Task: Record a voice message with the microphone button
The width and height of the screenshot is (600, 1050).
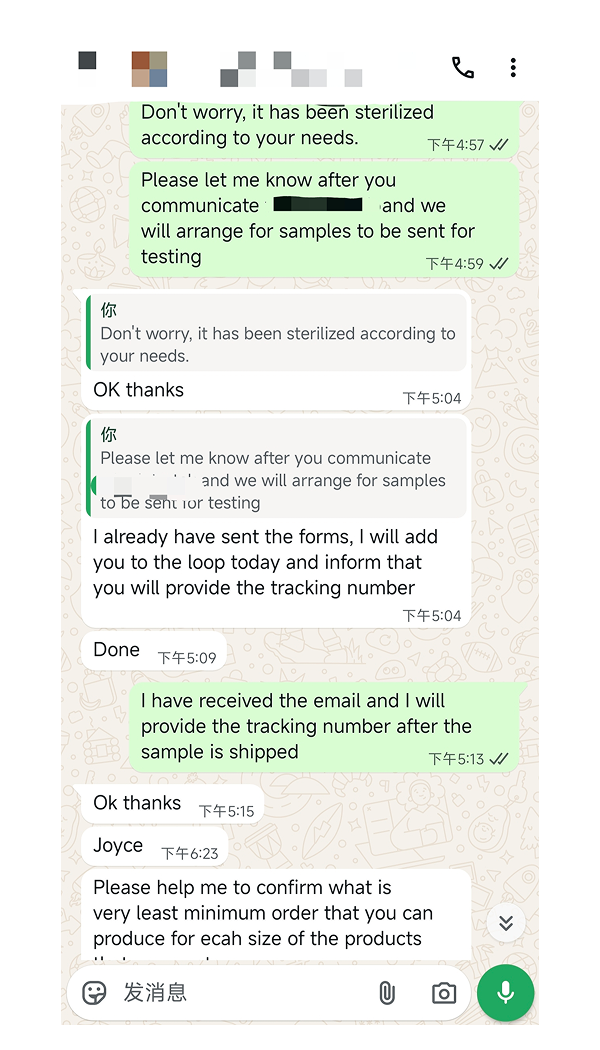Action: tap(506, 993)
